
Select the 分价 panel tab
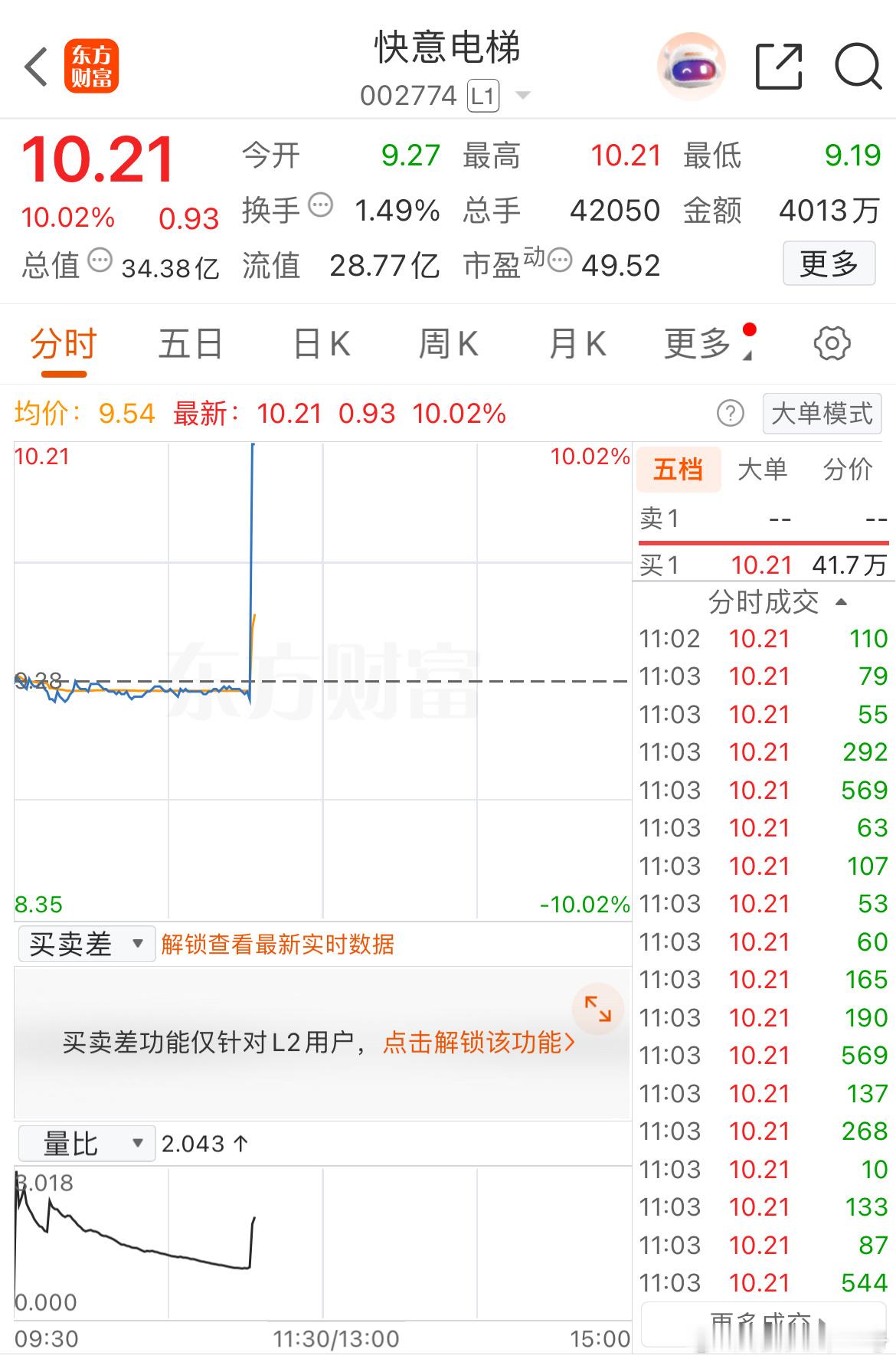pyautogui.click(x=847, y=470)
